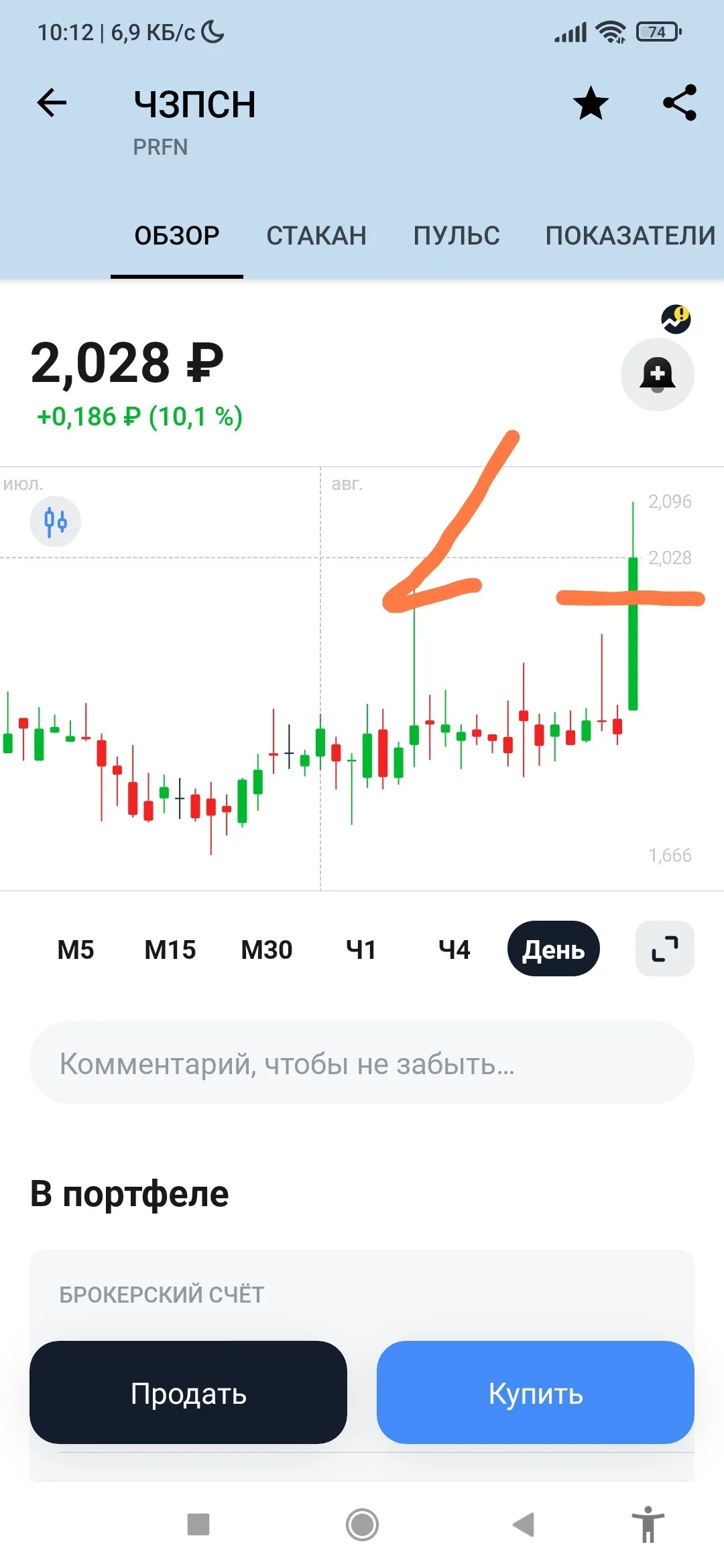Toggle the favorite star for ЧЗПСН

pyautogui.click(x=591, y=103)
